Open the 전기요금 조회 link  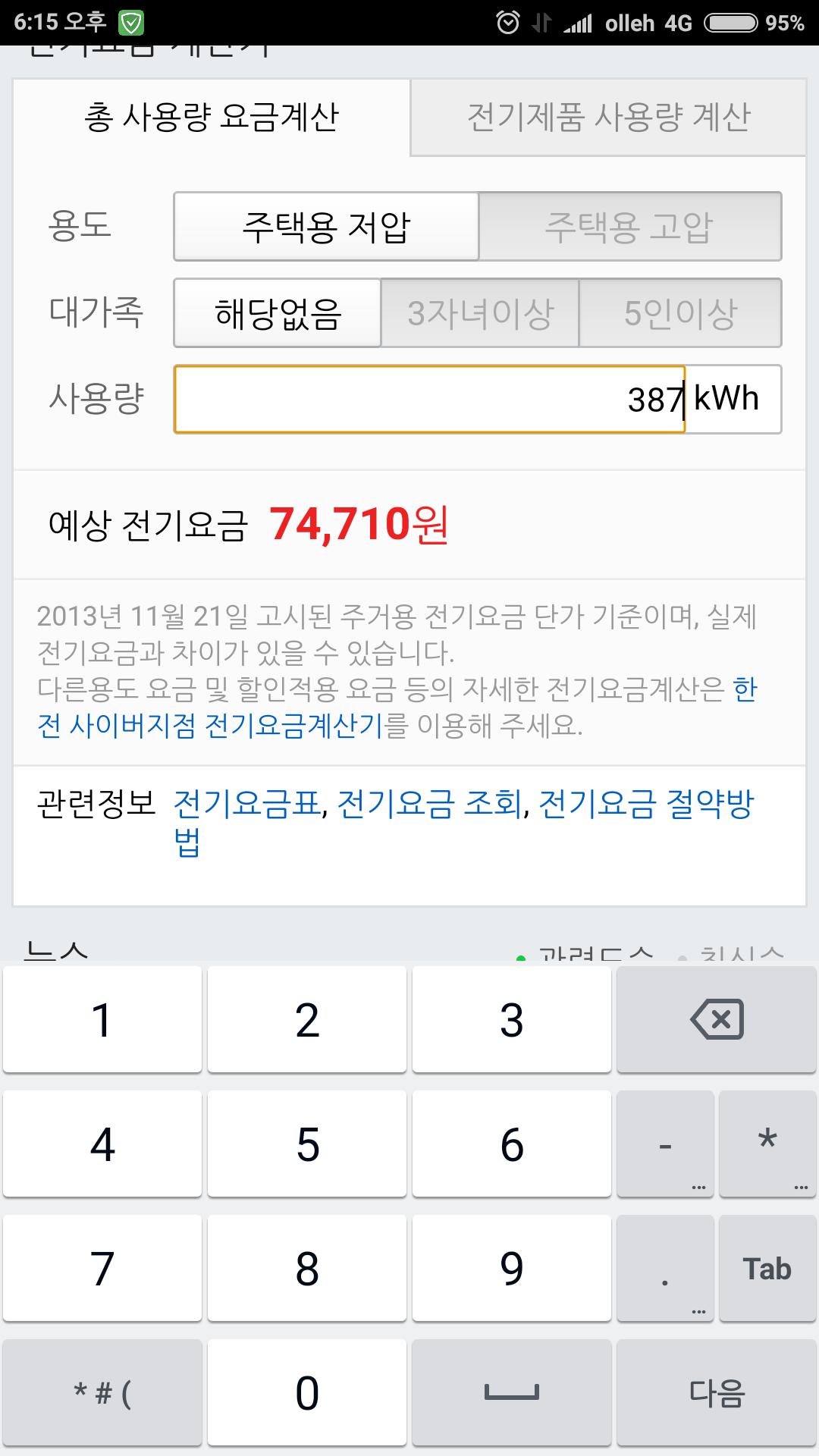click(x=429, y=805)
